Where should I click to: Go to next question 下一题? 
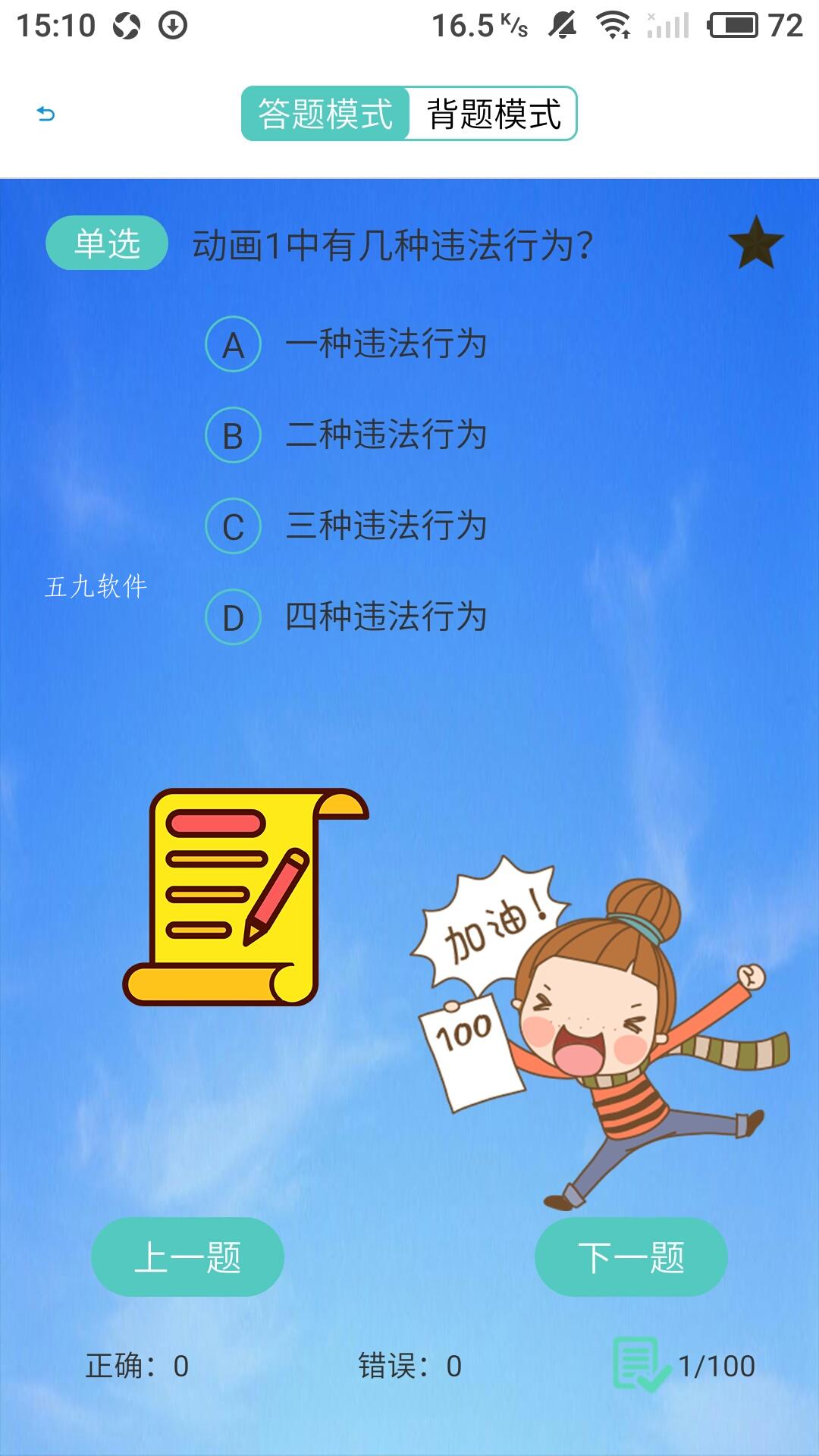tap(631, 1257)
